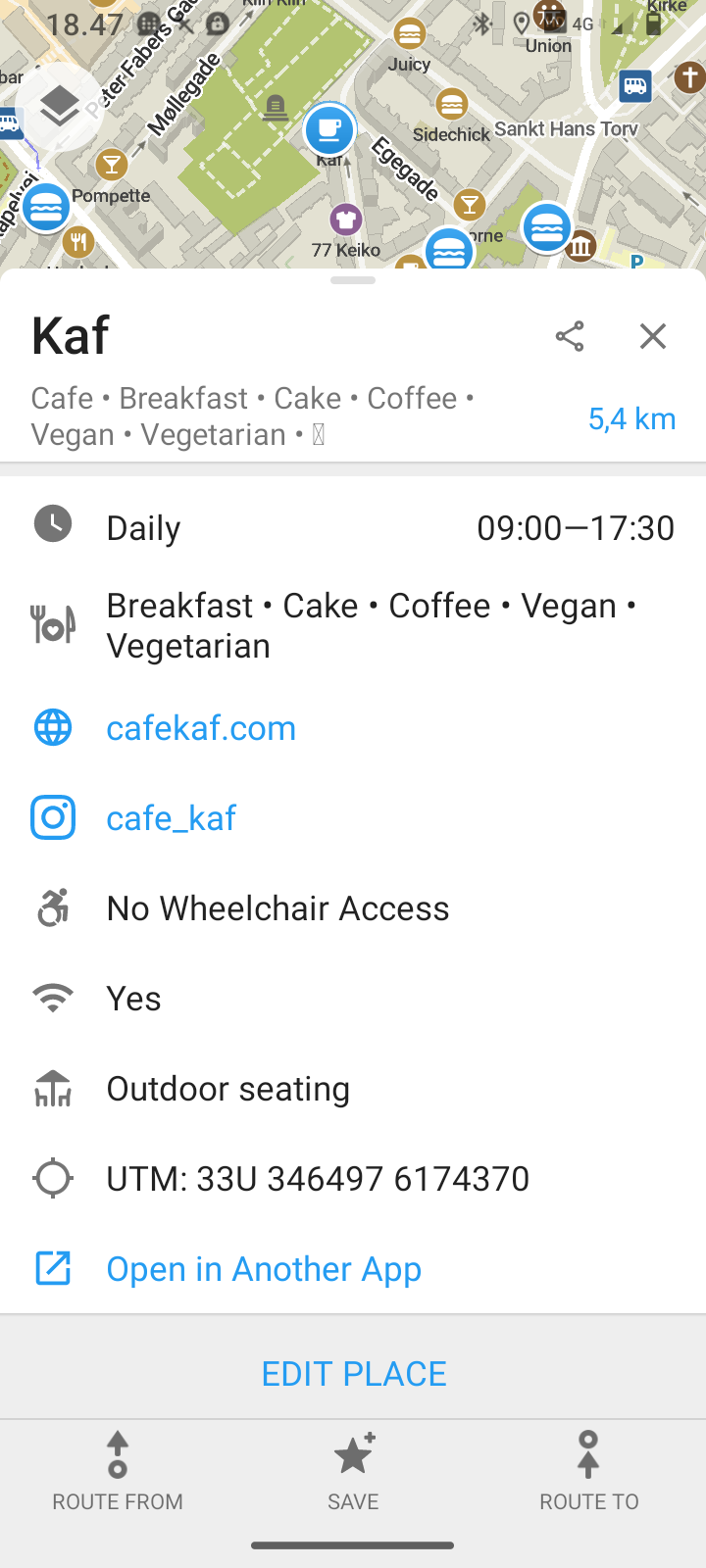
Task: Open the map layers button
Action: click(x=60, y=107)
